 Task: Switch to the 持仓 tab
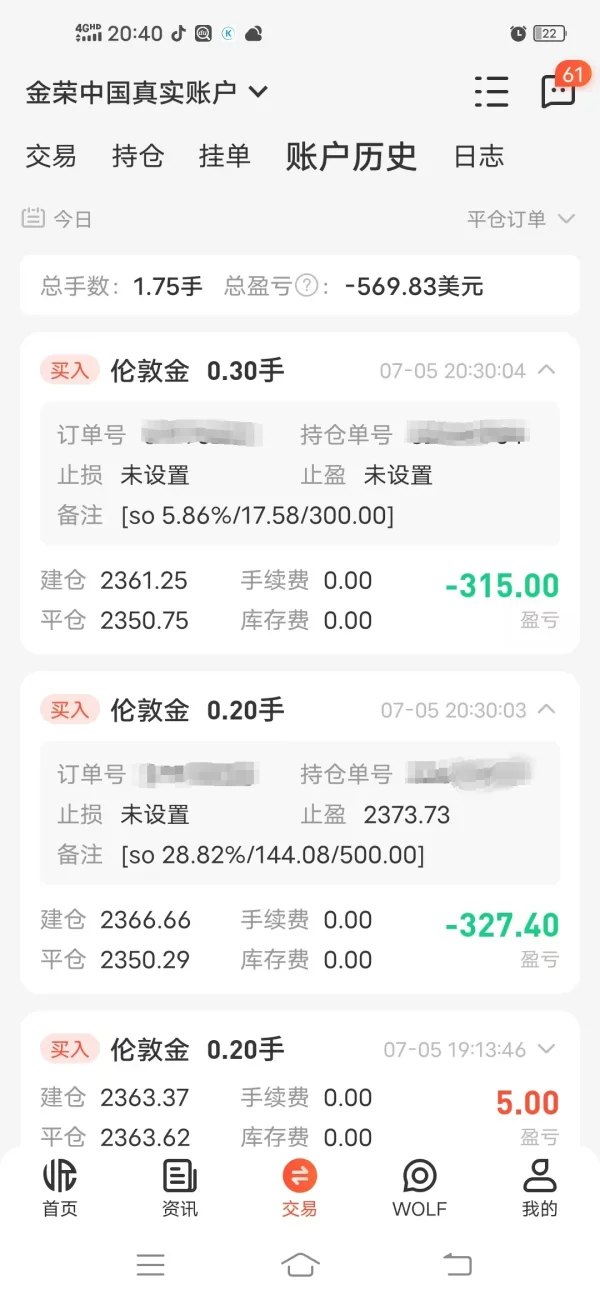point(138,156)
